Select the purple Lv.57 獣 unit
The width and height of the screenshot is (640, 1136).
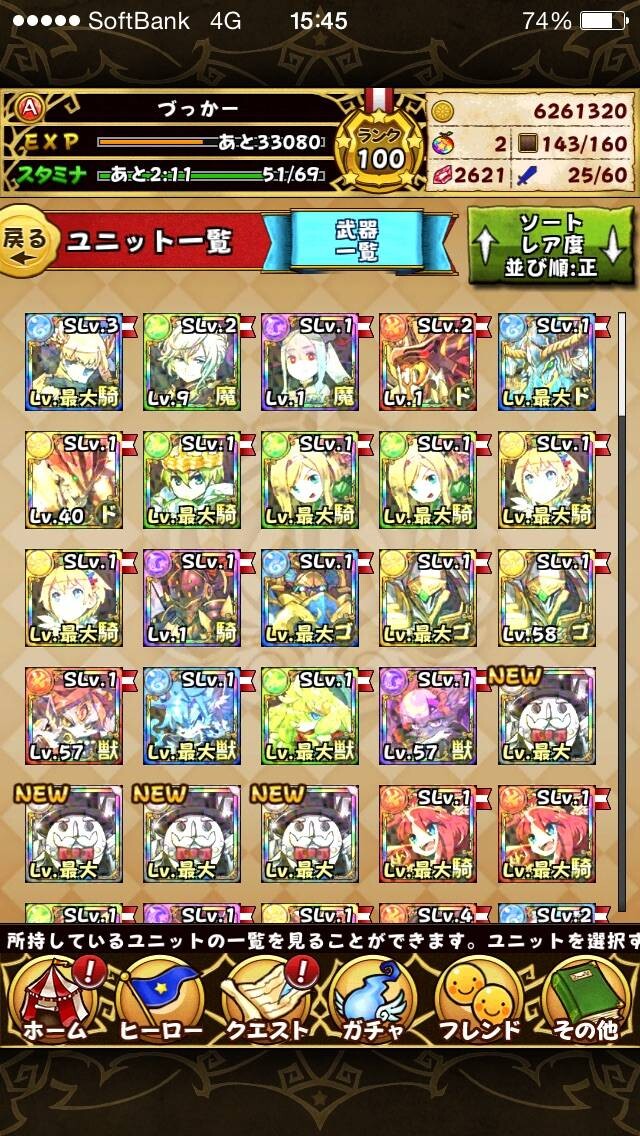(x=428, y=716)
